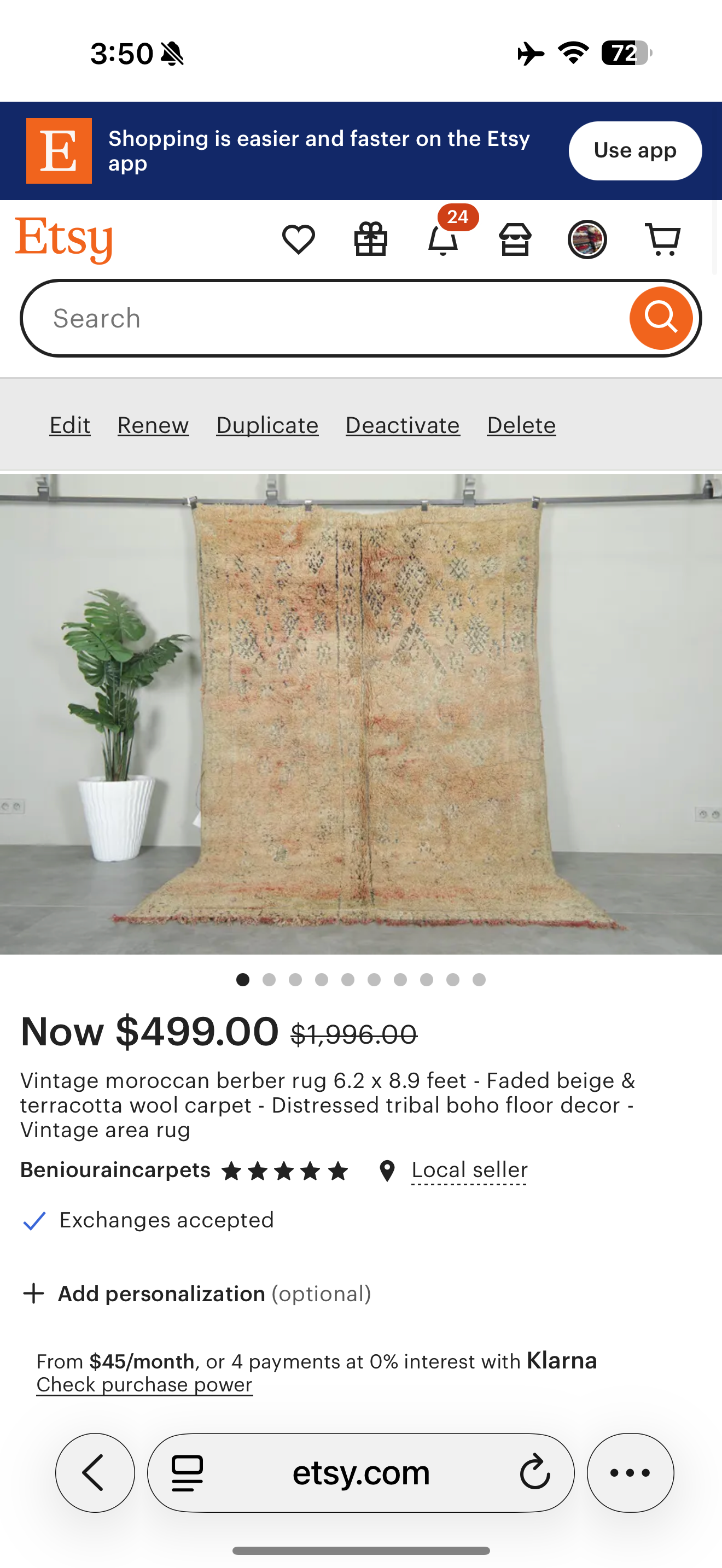Delete this listing
This screenshot has width=722, height=1568.
[521, 425]
